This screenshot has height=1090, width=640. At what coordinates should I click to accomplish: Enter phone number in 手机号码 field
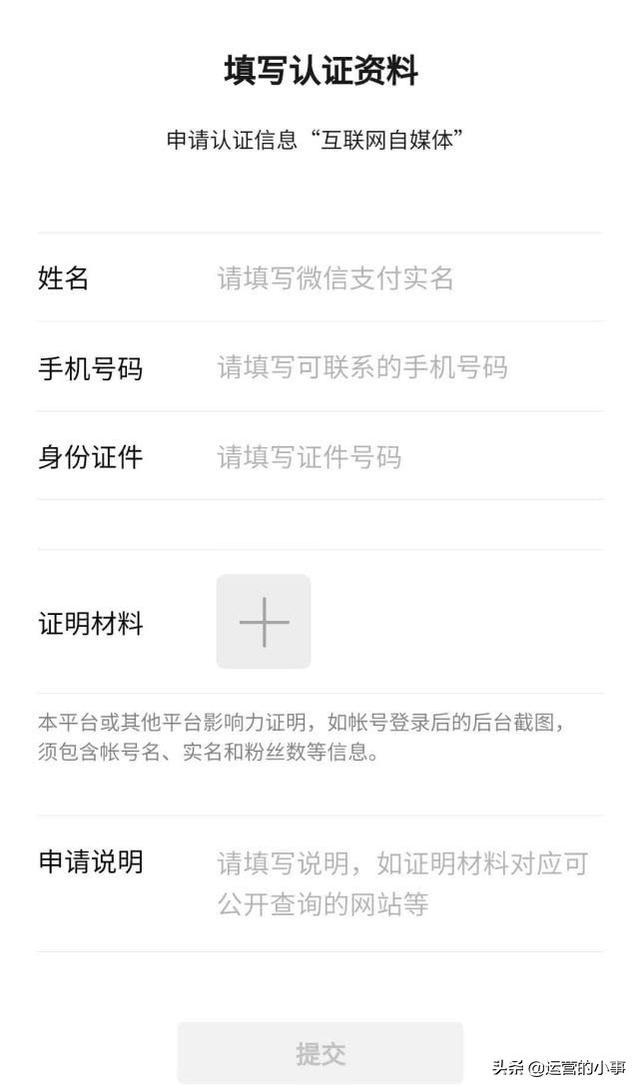(409, 367)
